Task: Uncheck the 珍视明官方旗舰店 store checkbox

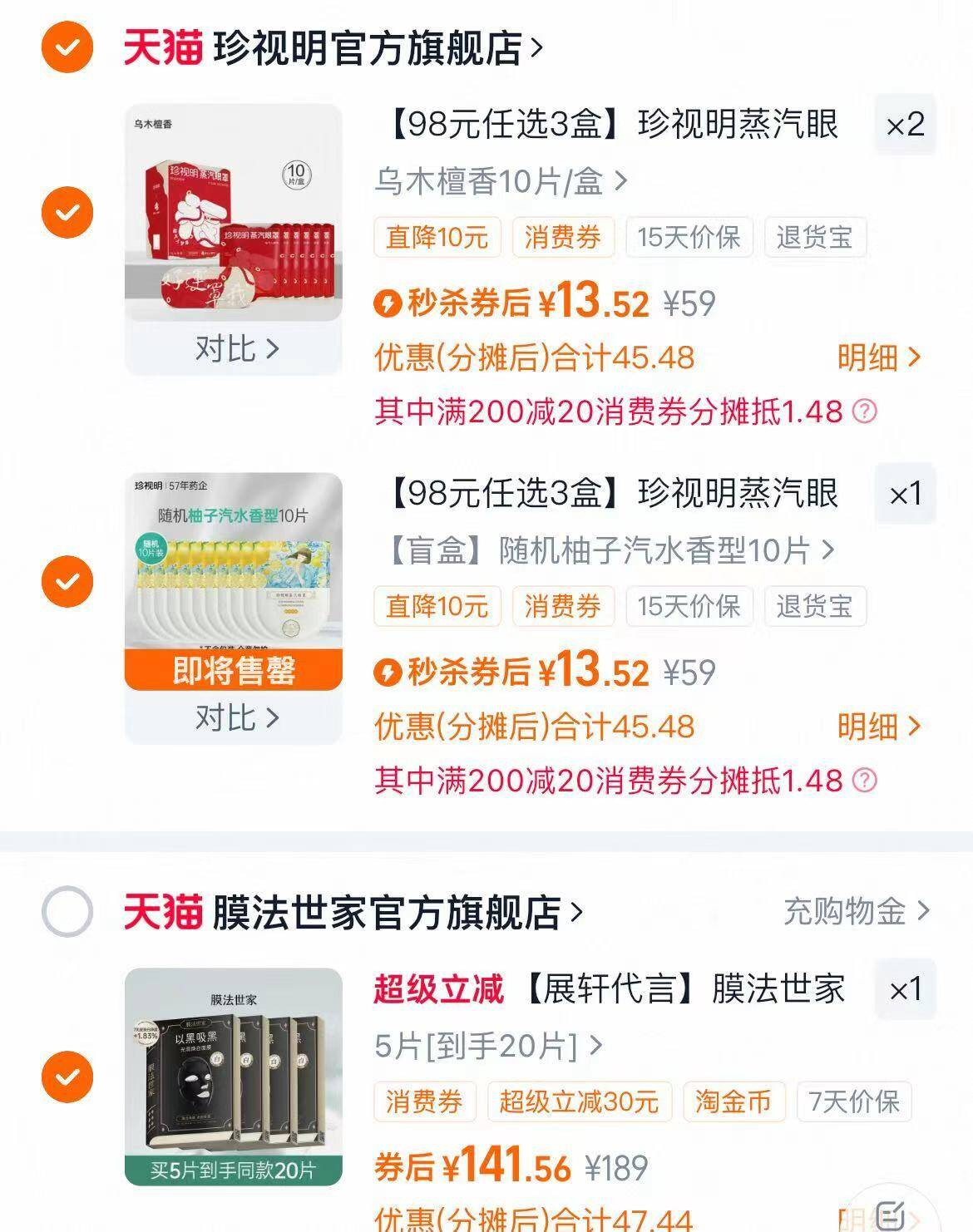Action: point(67,47)
